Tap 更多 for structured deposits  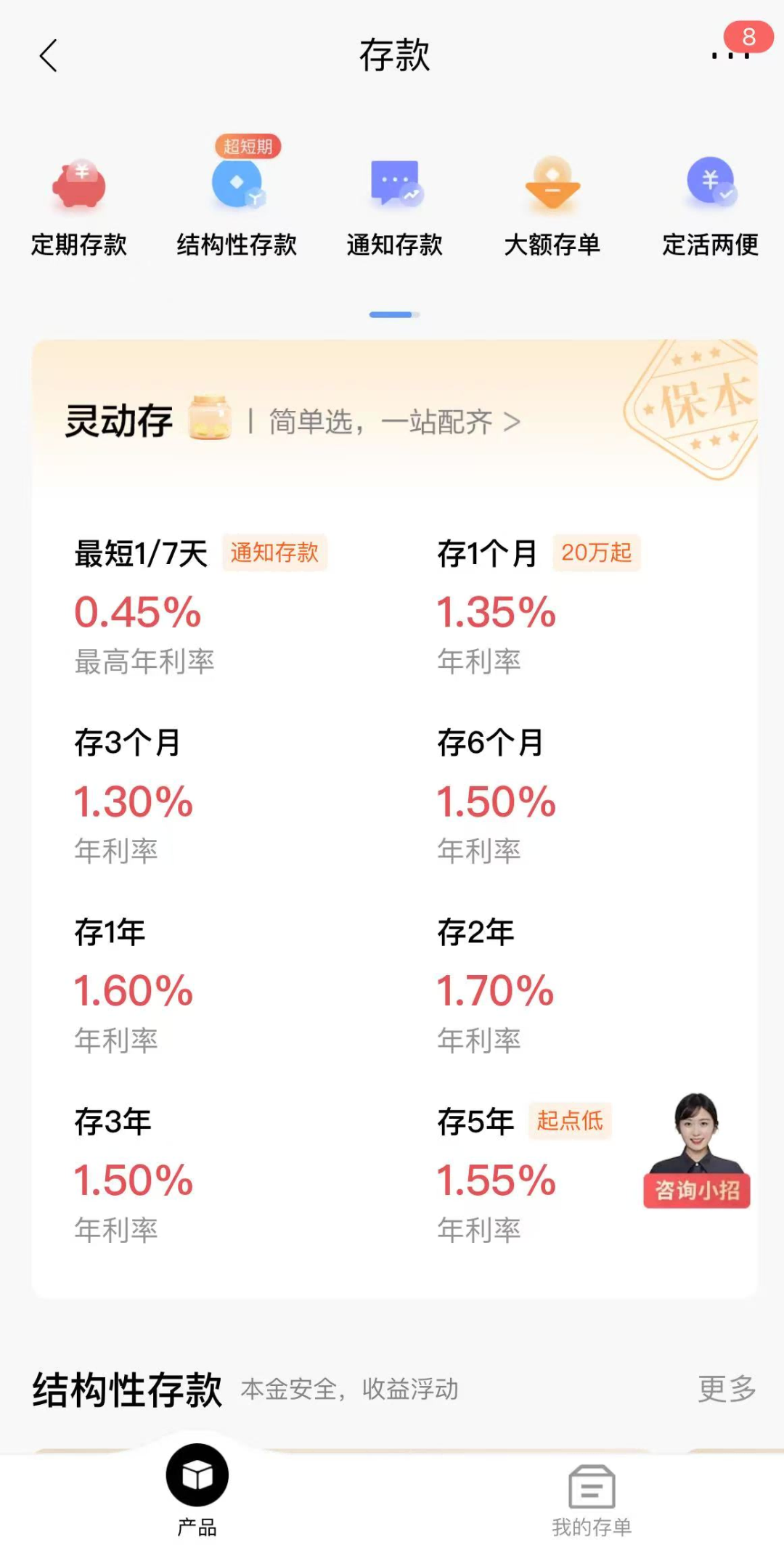(x=725, y=1387)
